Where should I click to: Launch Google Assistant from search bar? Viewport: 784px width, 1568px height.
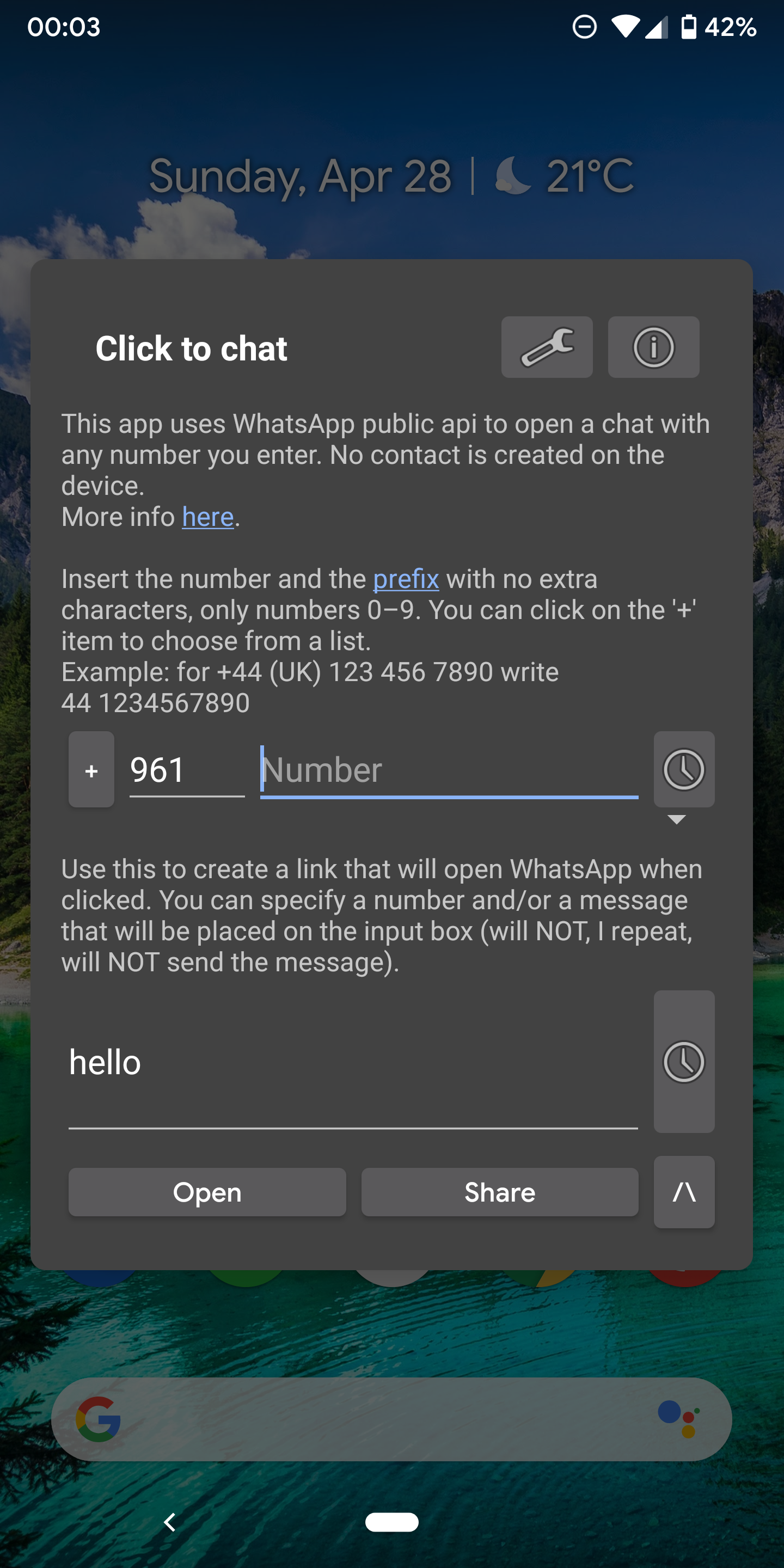tap(679, 1419)
